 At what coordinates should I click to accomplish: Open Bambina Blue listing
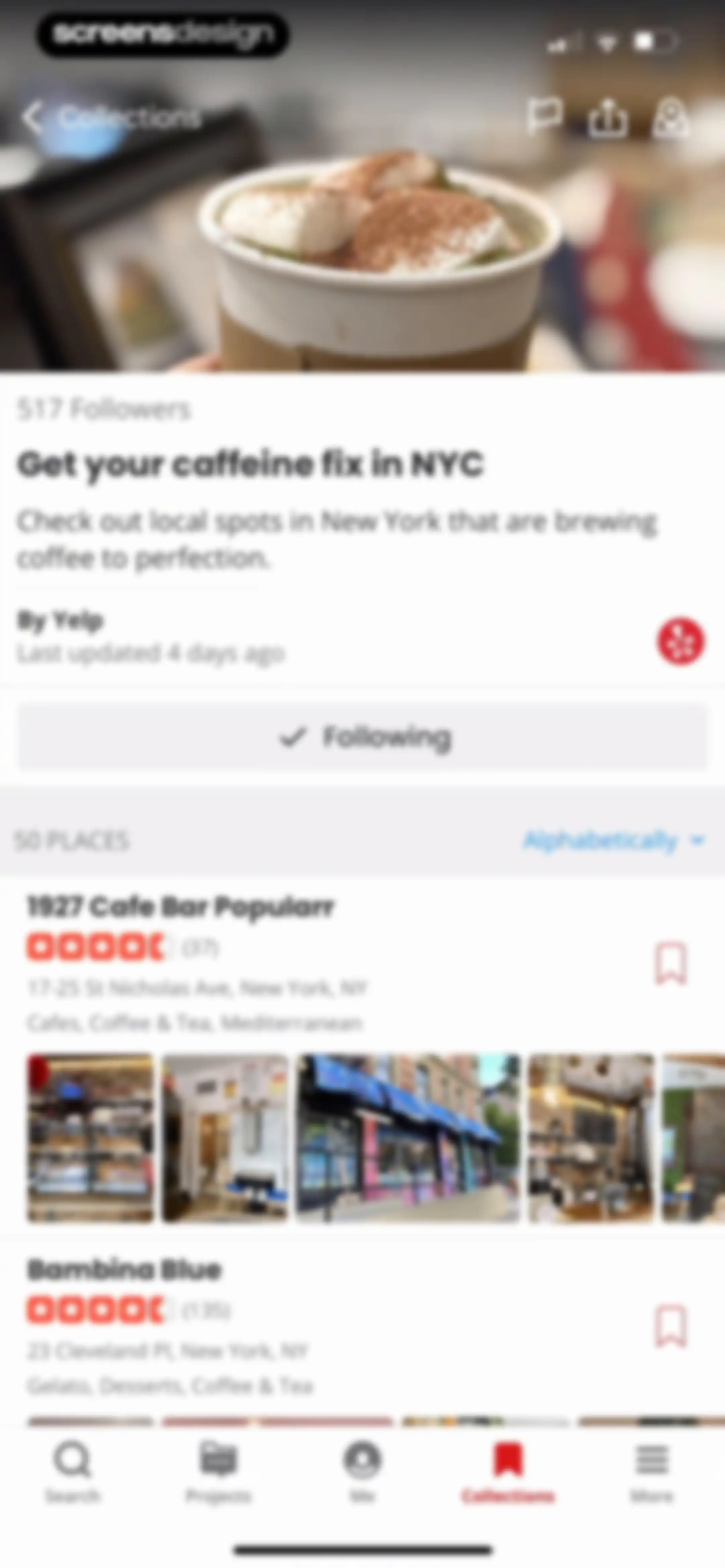[125, 1270]
